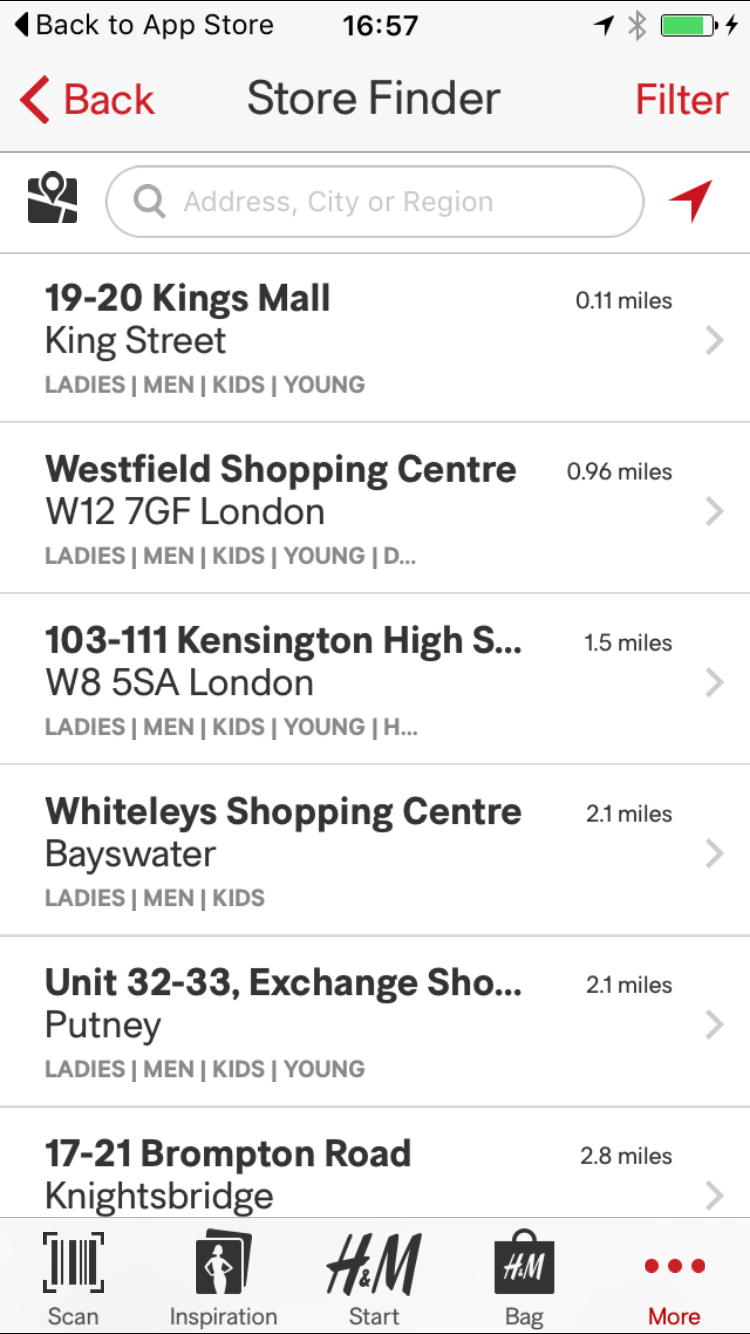Go to the Inspiration tab
Viewport: 750px width, 1334px height.
tap(223, 1278)
